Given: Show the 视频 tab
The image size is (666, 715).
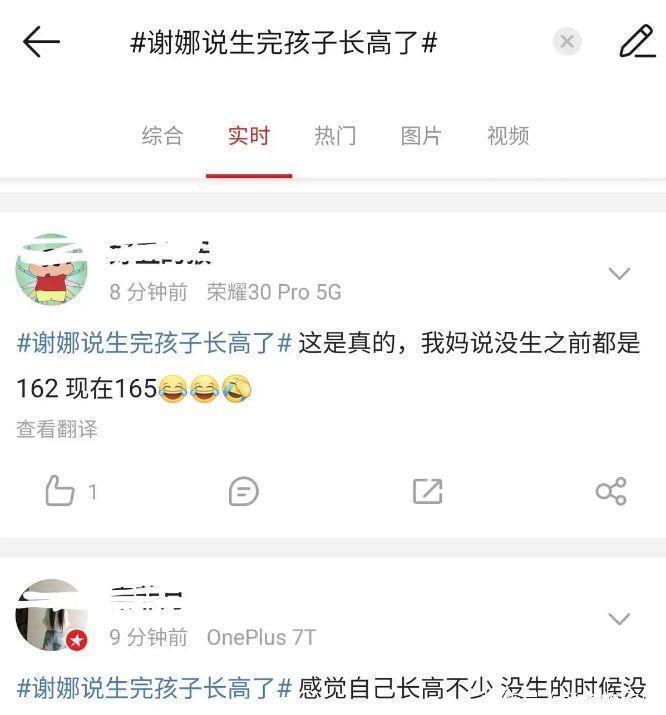Looking at the screenshot, I should click(x=508, y=136).
